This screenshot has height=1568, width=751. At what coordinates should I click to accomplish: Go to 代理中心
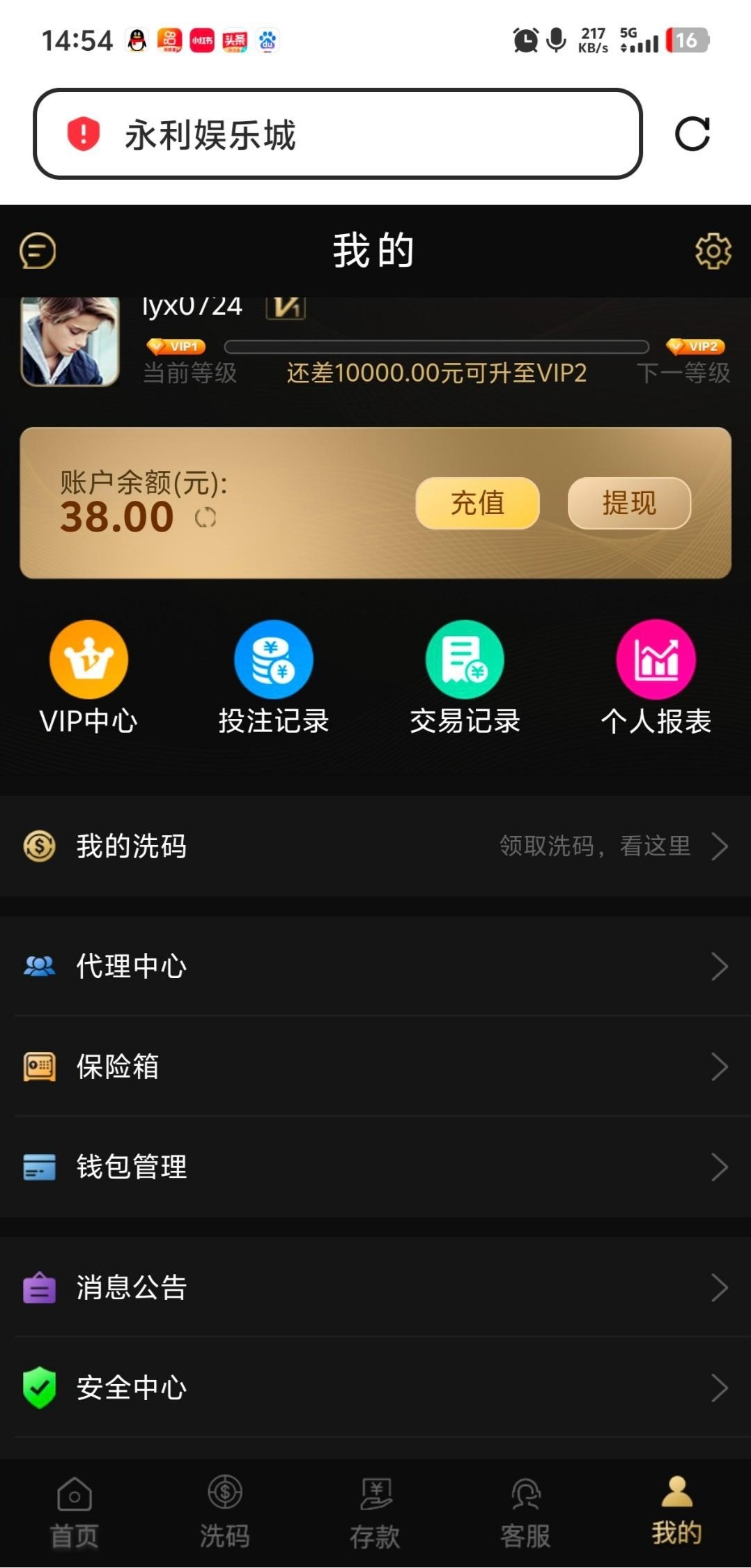[375, 966]
